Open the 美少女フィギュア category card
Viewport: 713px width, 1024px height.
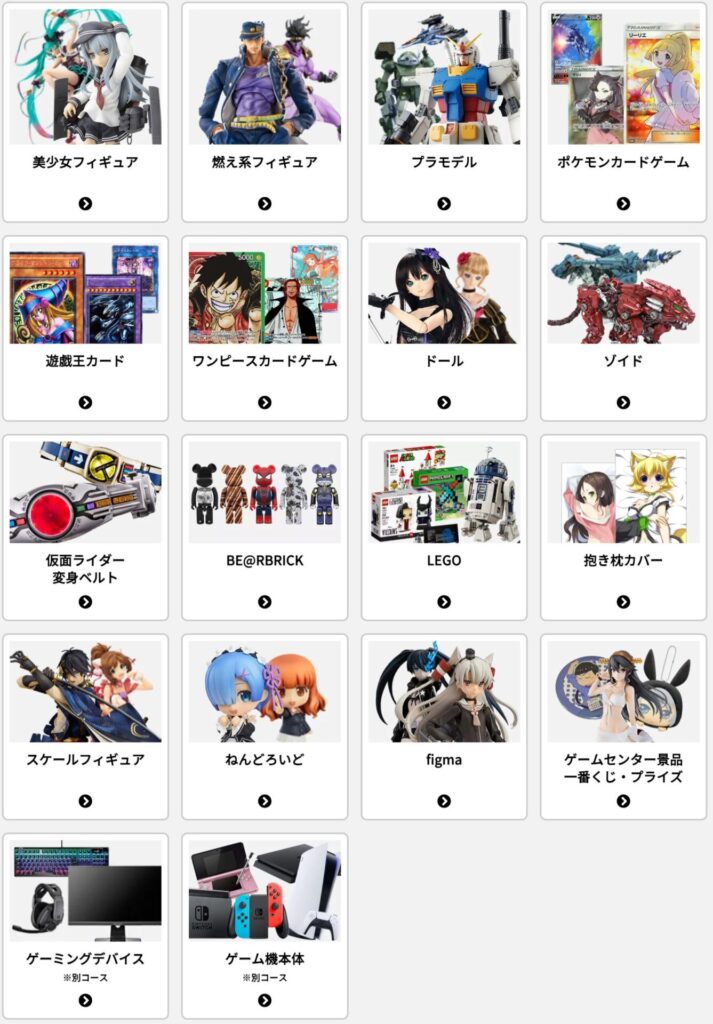tap(85, 112)
